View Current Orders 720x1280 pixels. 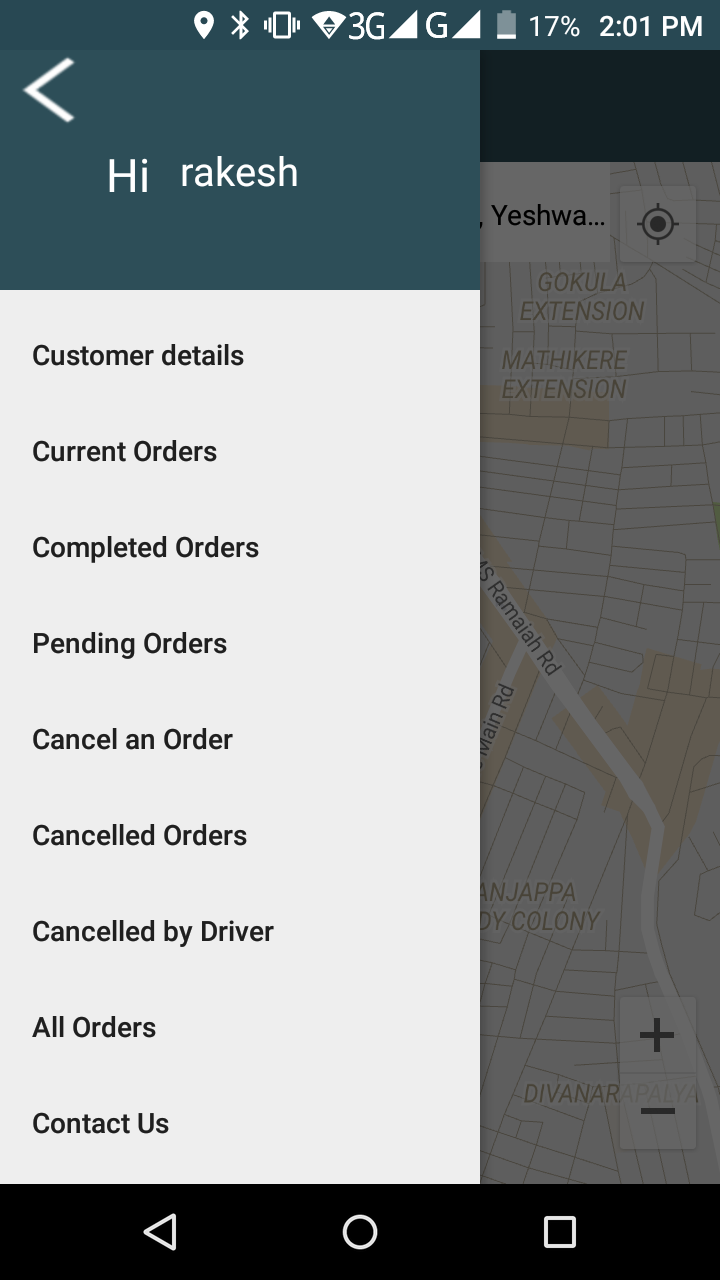click(x=240, y=451)
